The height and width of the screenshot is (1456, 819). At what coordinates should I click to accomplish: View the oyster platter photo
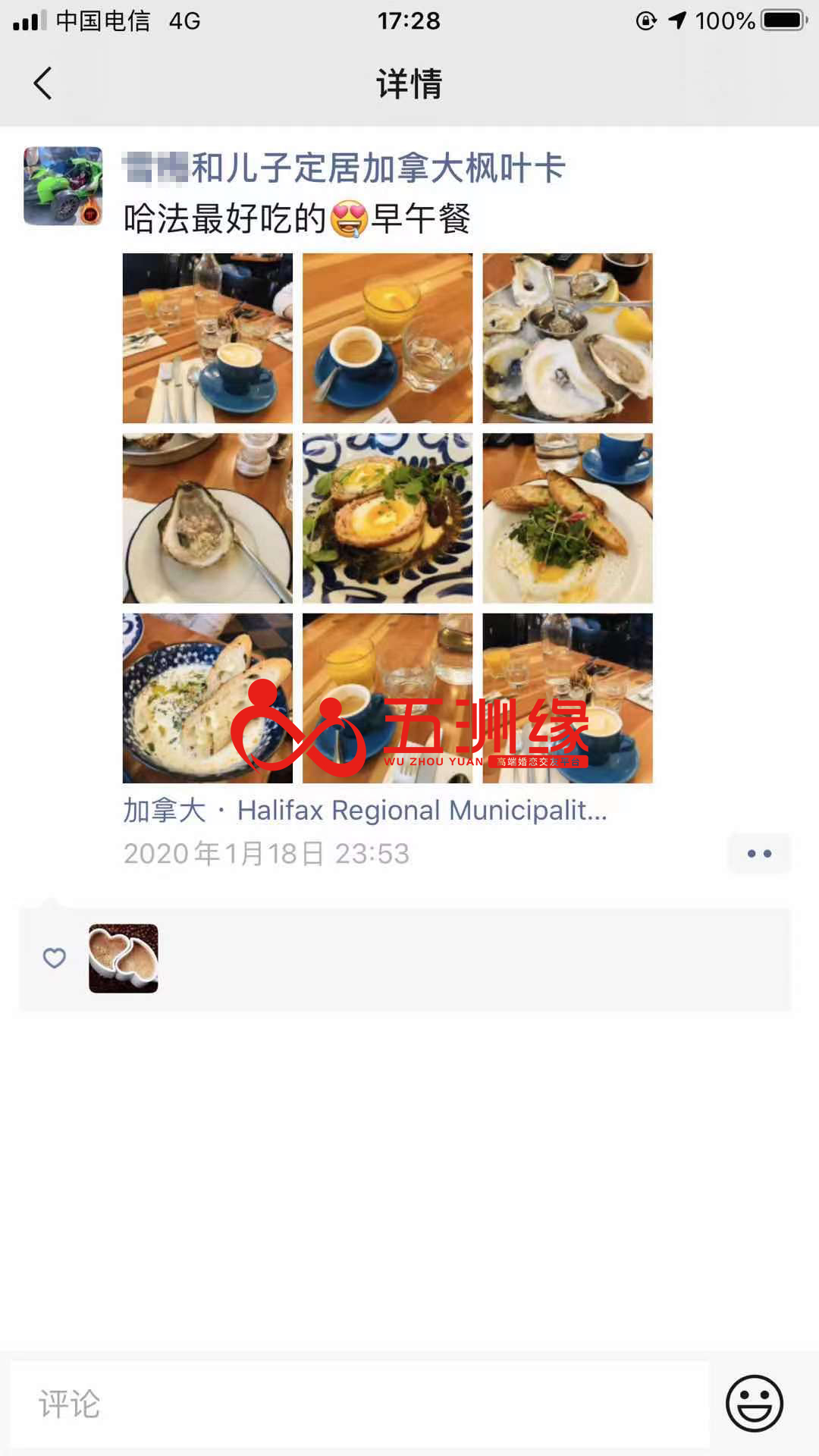click(x=567, y=338)
